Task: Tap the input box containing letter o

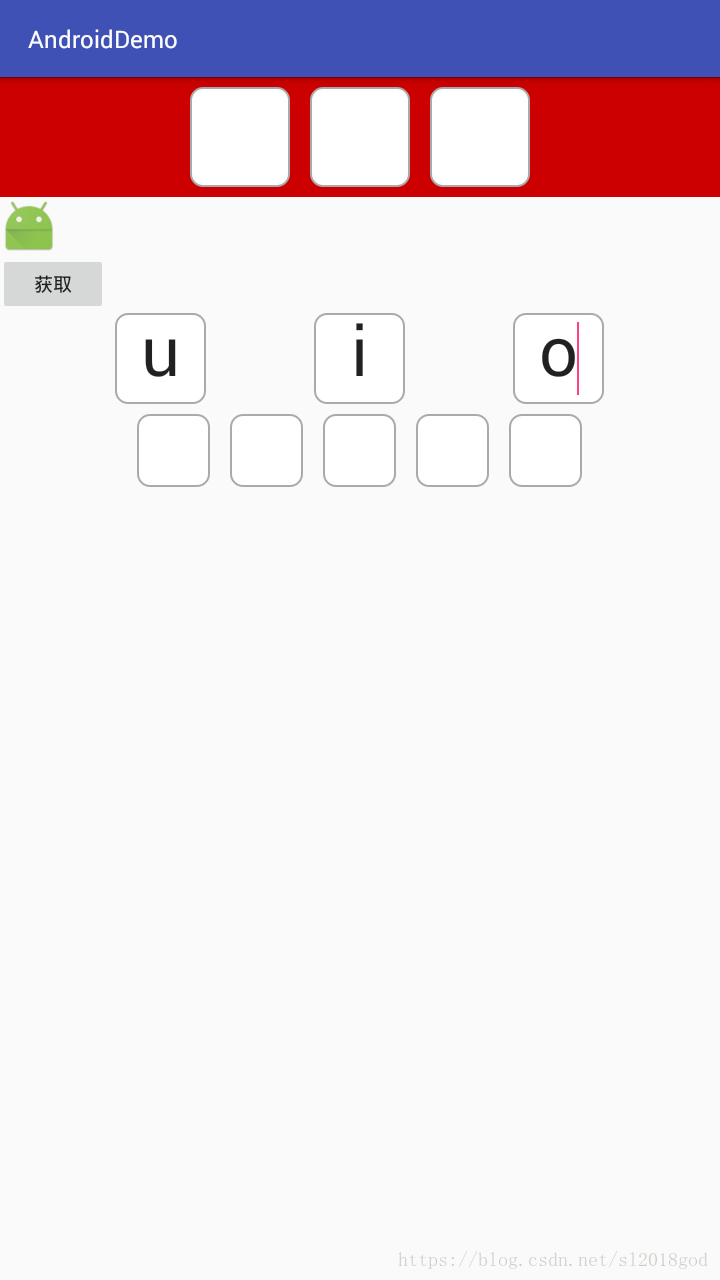Action: (x=558, y=358)
